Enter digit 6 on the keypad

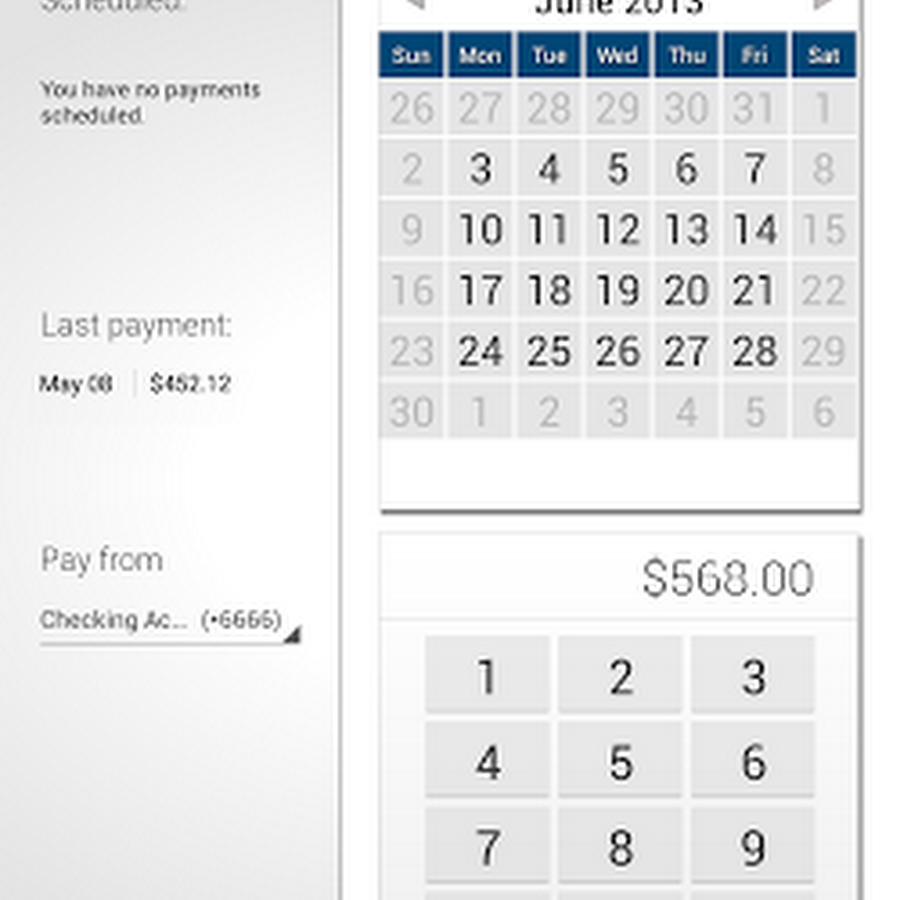[x=753, y=763]
